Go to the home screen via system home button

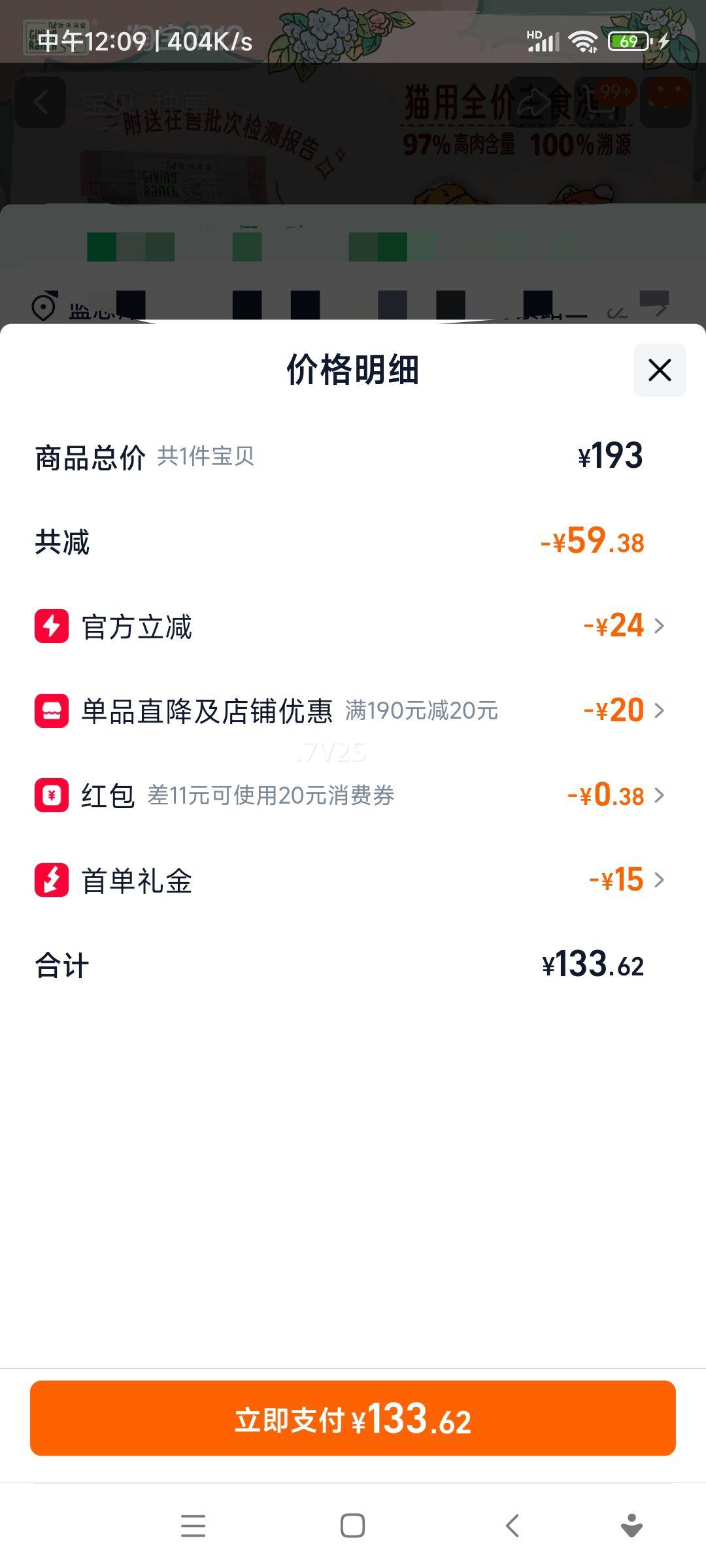pos(352,1526)
